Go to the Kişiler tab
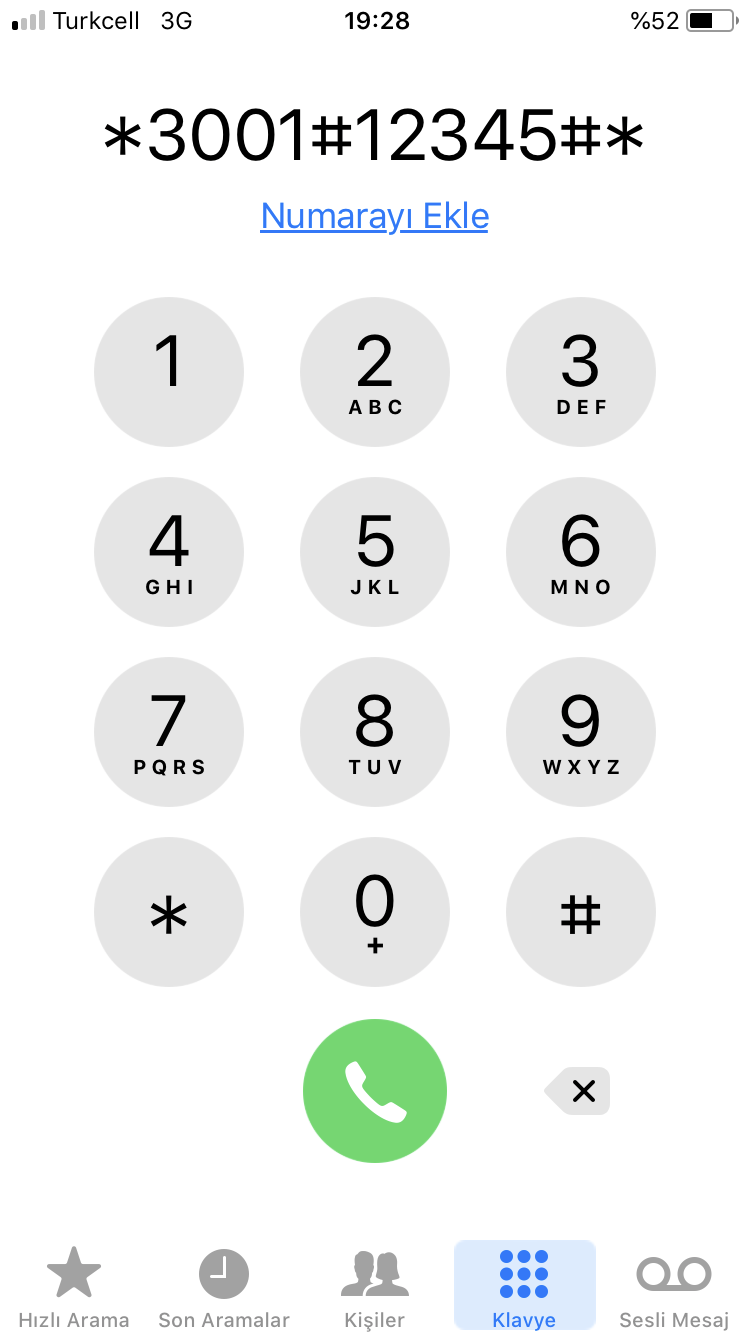The width and height of the screenshot is (750, 1334). [x=375, y=1288]
